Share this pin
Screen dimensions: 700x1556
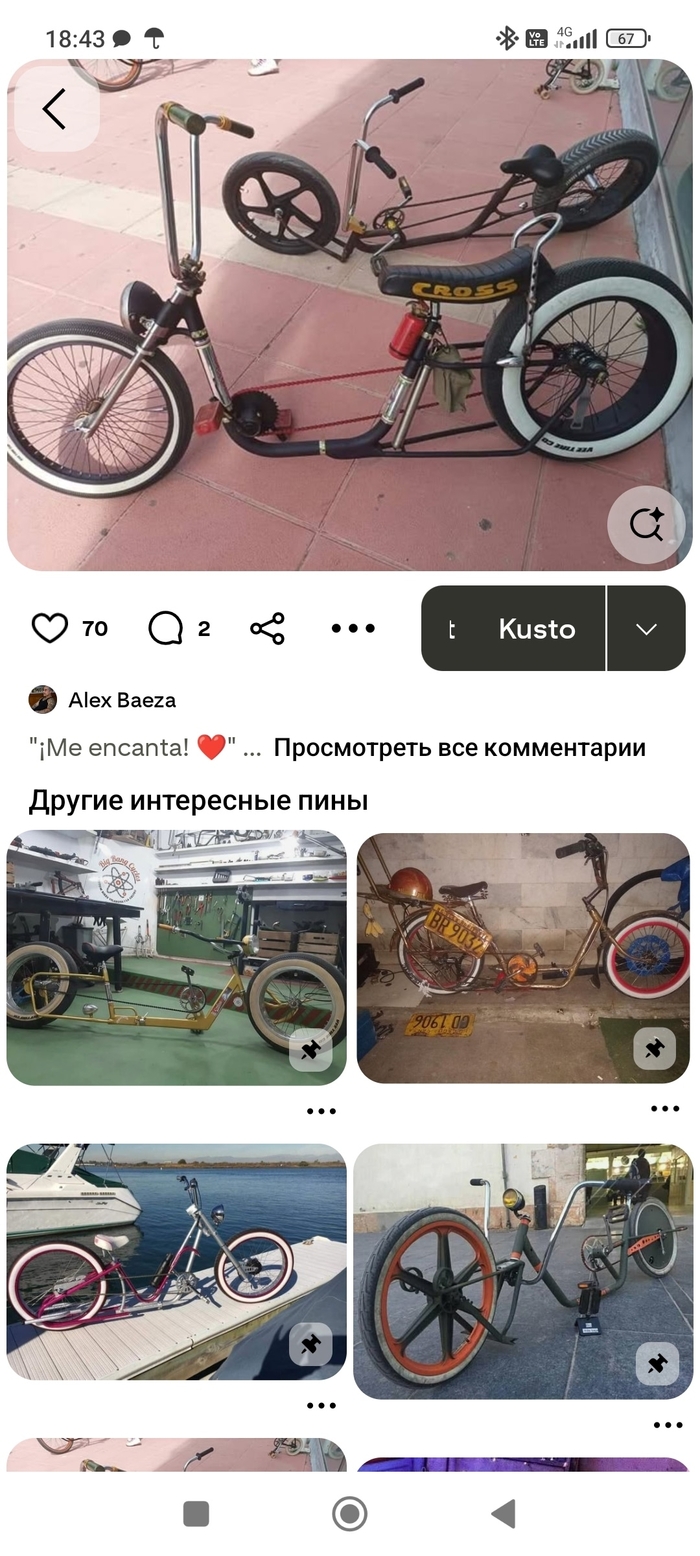(x=267, y=628)
